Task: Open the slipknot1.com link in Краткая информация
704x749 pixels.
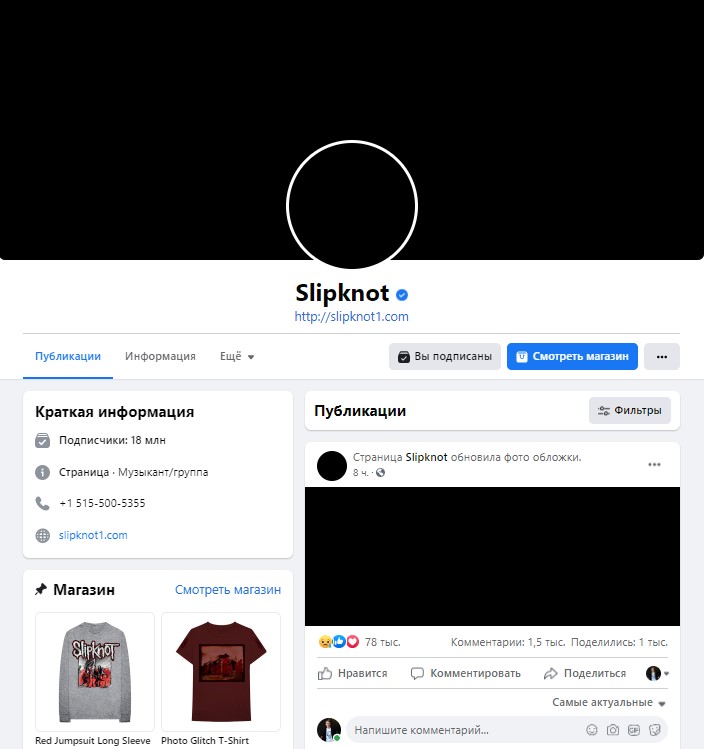Action: click(x=93, y=535)
